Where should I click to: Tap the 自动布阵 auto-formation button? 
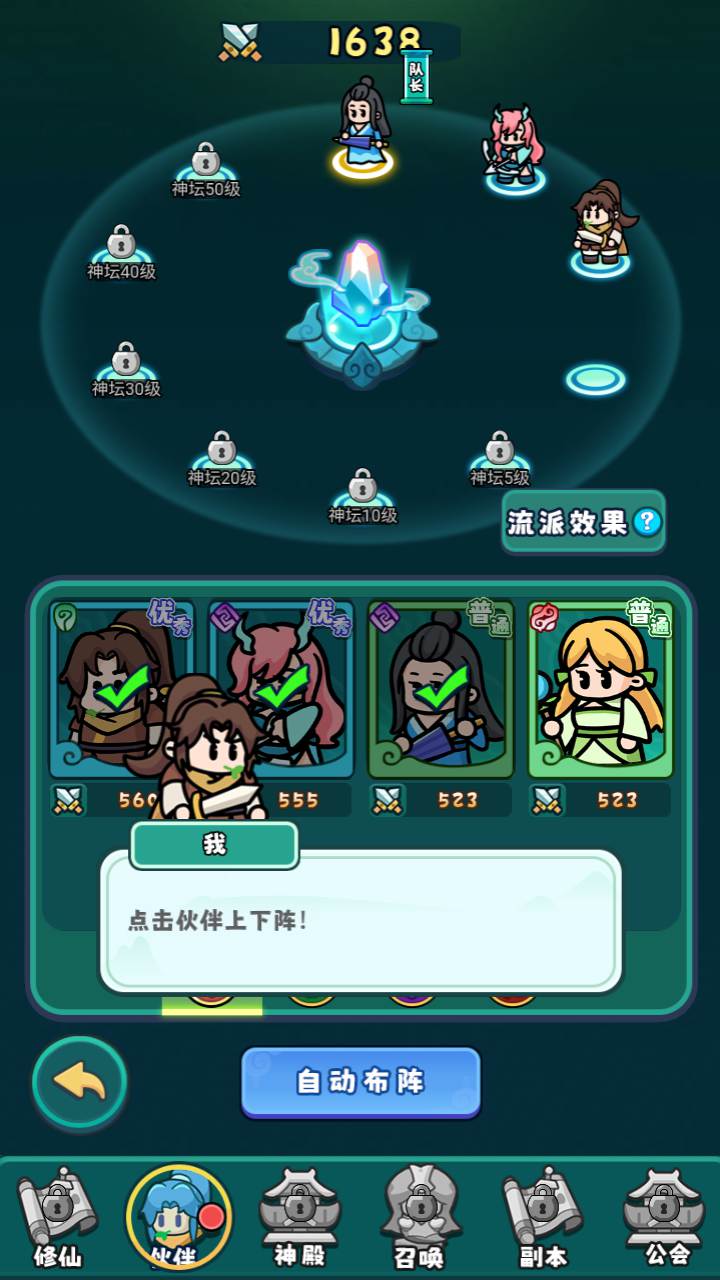coord(360,1082)
